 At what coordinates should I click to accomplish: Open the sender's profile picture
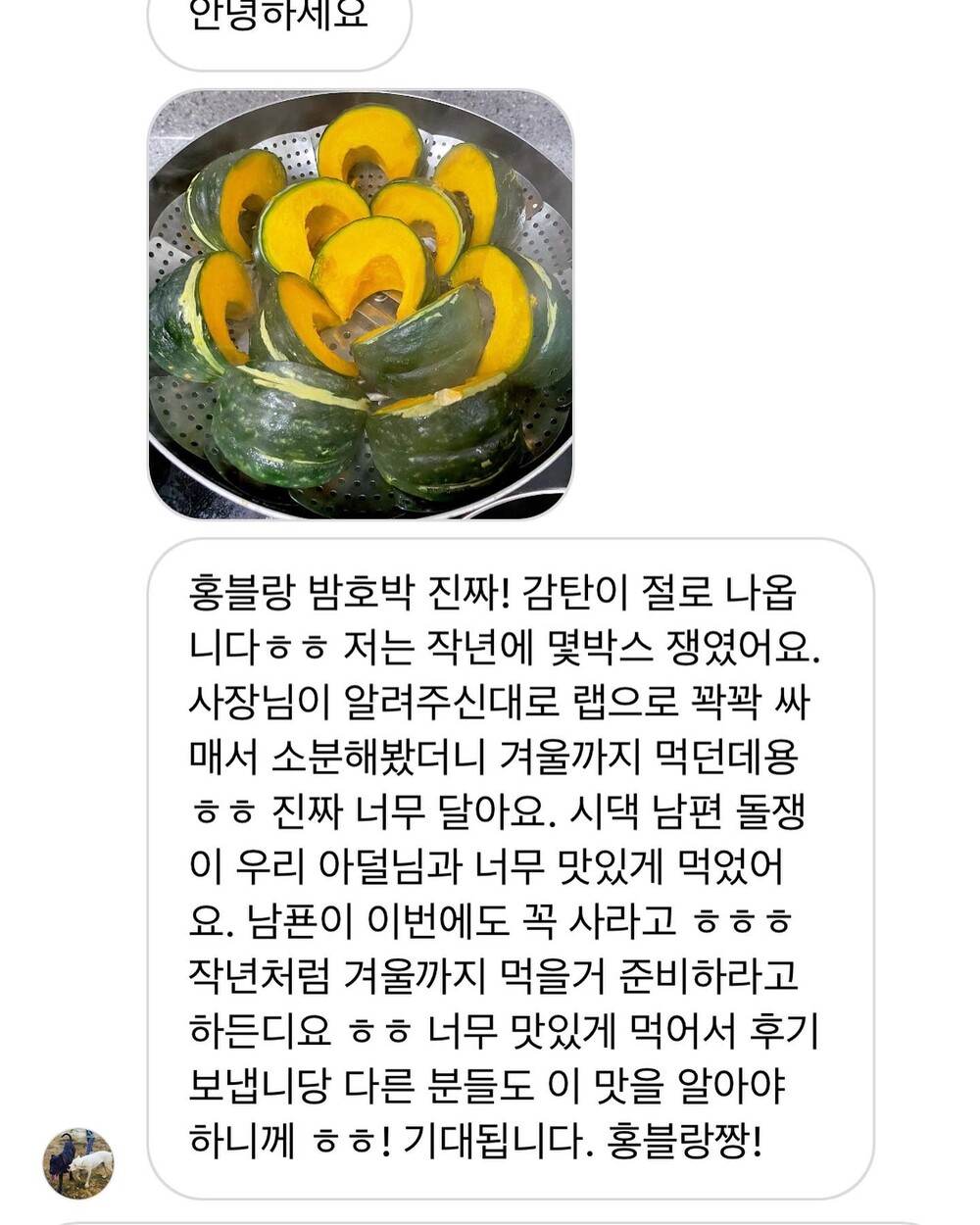coord(77,1163)
